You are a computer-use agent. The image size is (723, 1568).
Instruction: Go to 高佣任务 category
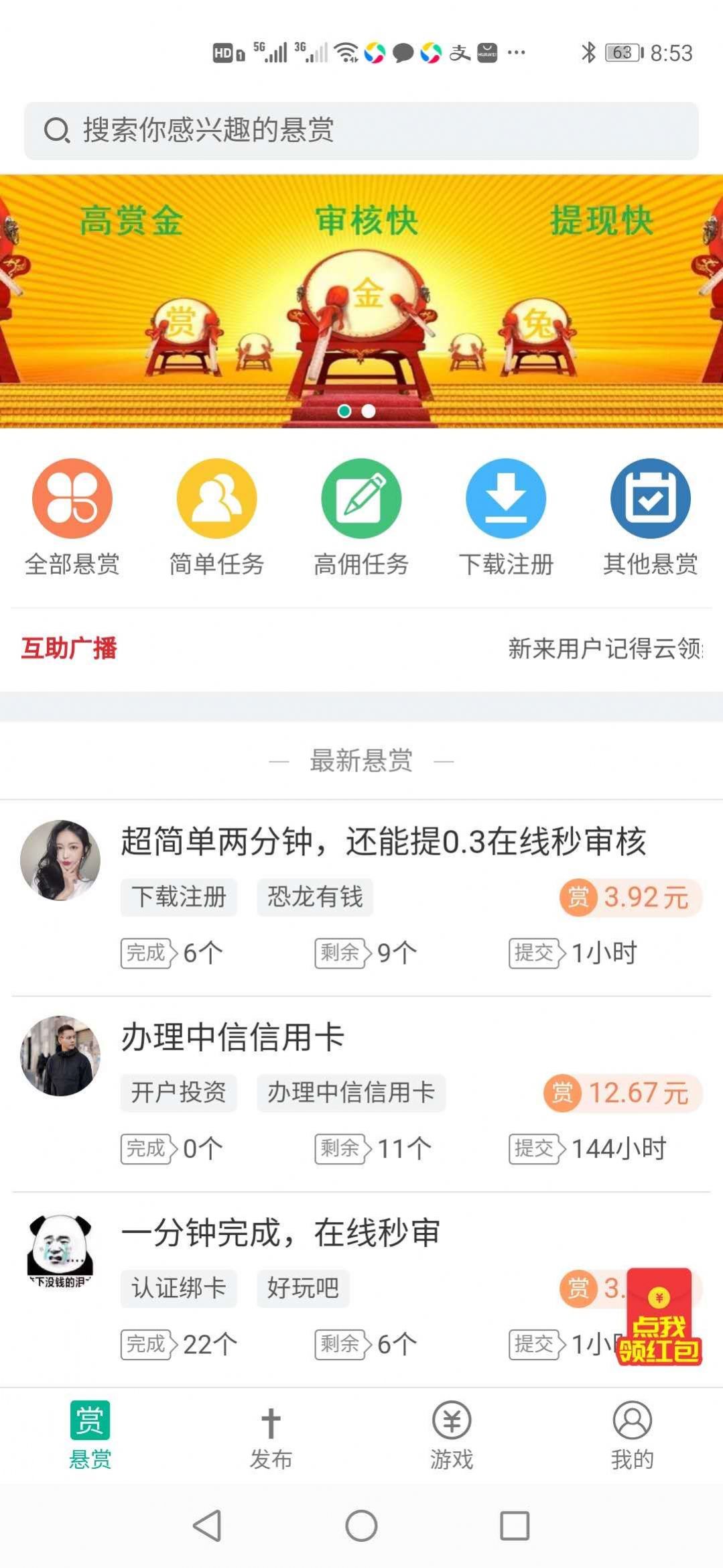tap(361, 516)
